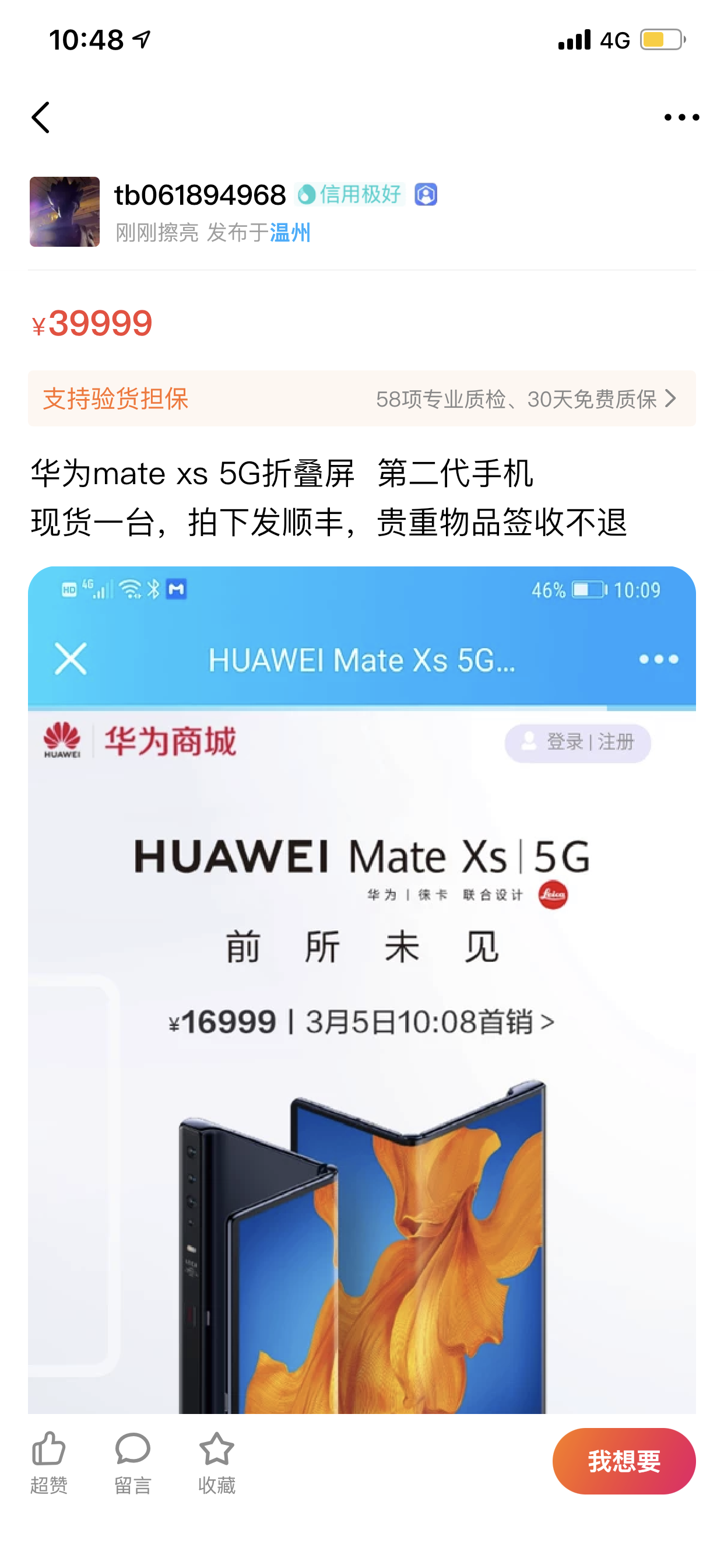This screenshot has width=724, height=1568.
Task: Open the overflow menu with three dots
Action: point(681,117)
